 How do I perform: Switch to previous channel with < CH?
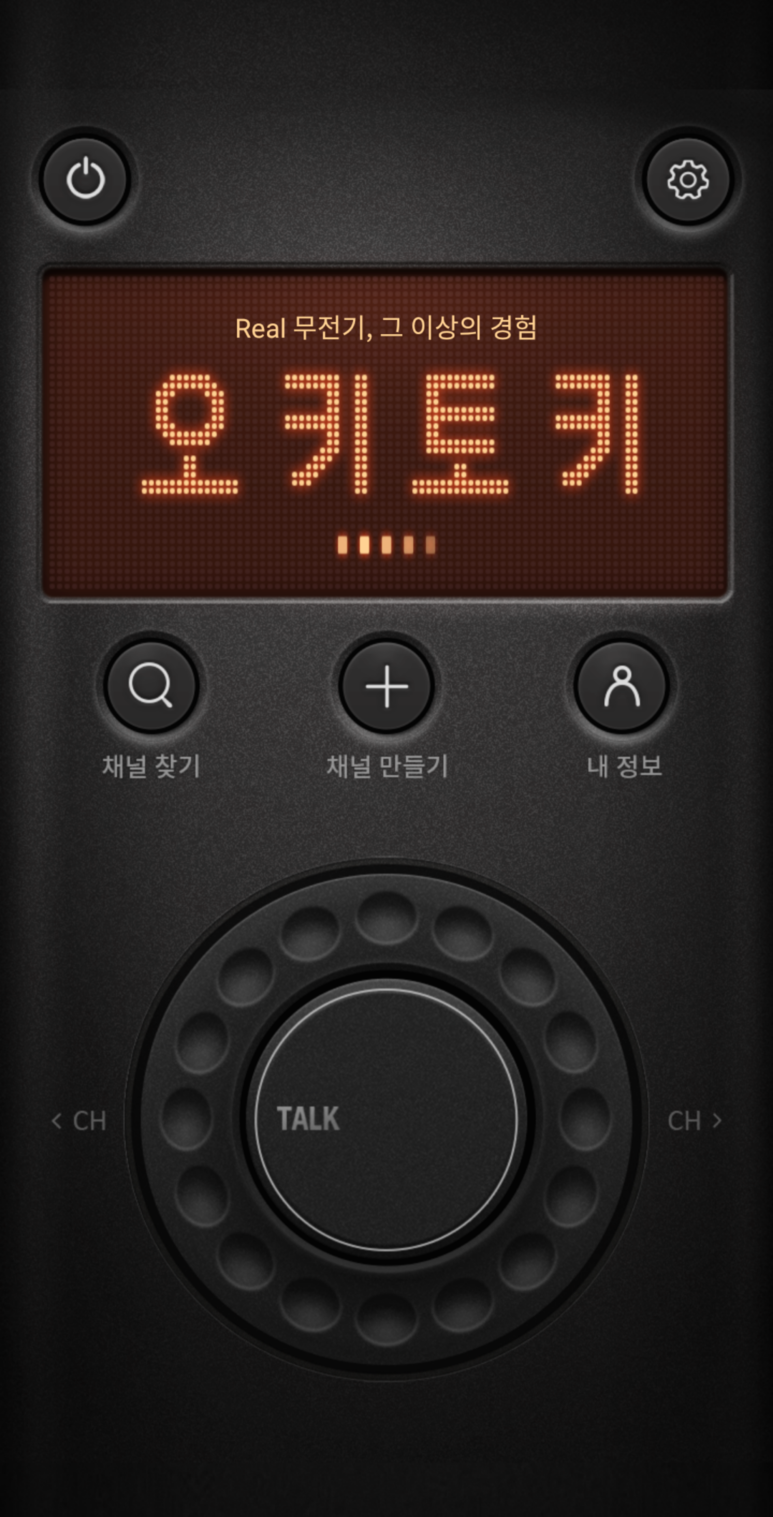click(x=78, y=1121)
